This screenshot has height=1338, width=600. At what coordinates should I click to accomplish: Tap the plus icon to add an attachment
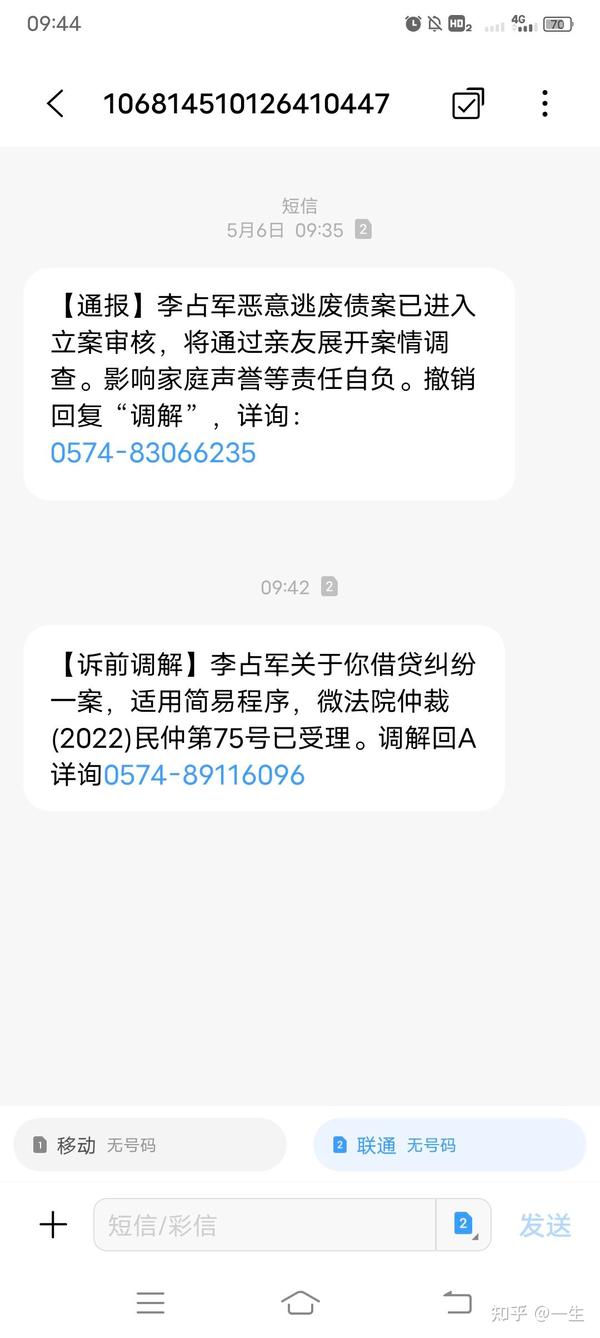53,1225
